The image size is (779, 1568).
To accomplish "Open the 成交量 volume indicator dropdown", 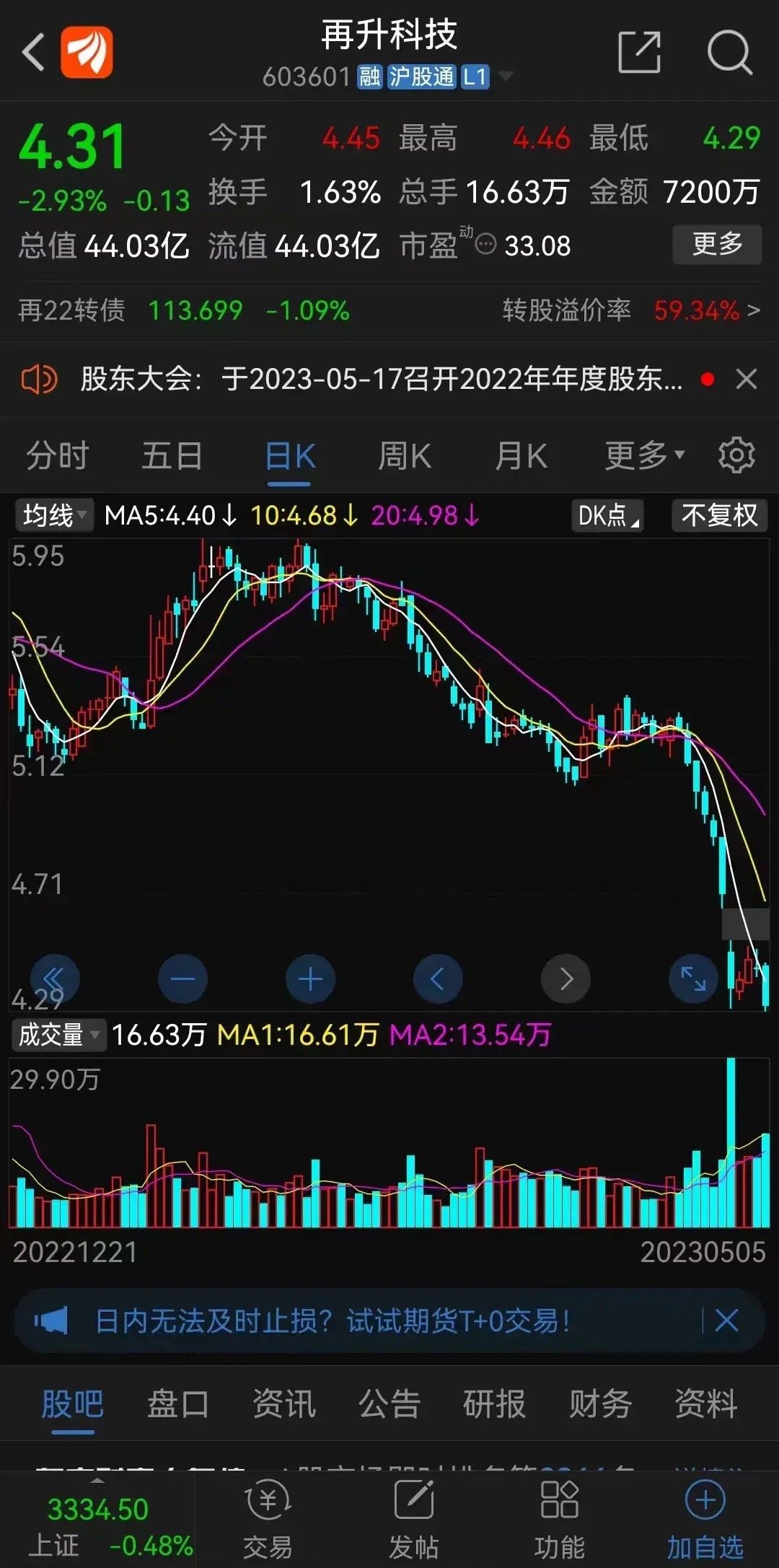I will pyautogui.click(x=56, y=1035).
